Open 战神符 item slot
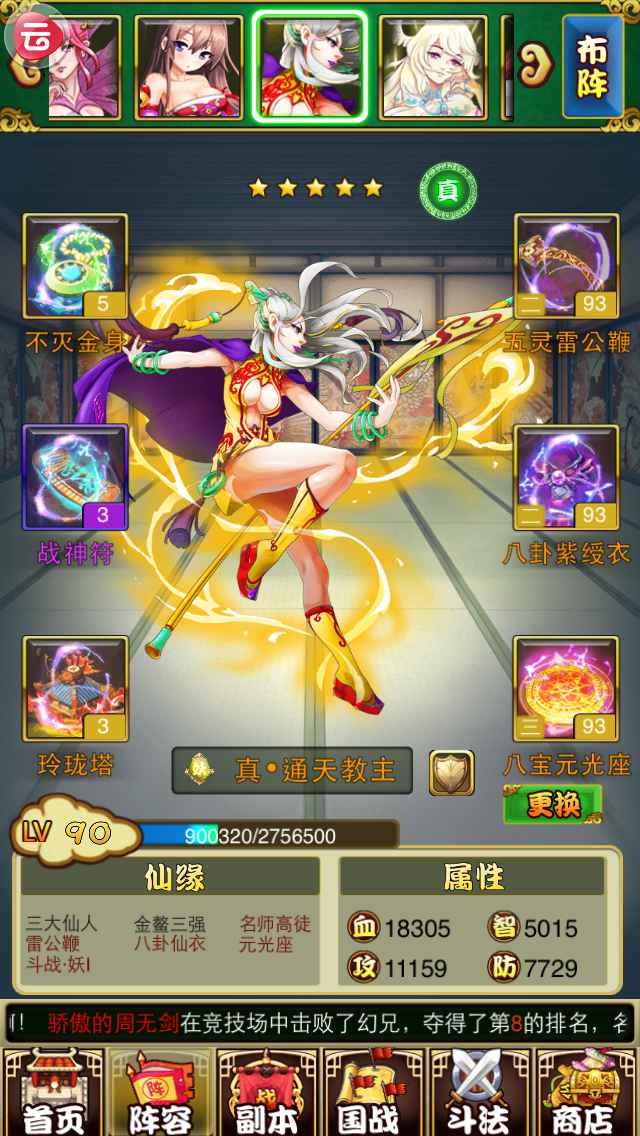The width and height of the screenshot is (640, 1136). pyautogui.click(x=75, y=477)
